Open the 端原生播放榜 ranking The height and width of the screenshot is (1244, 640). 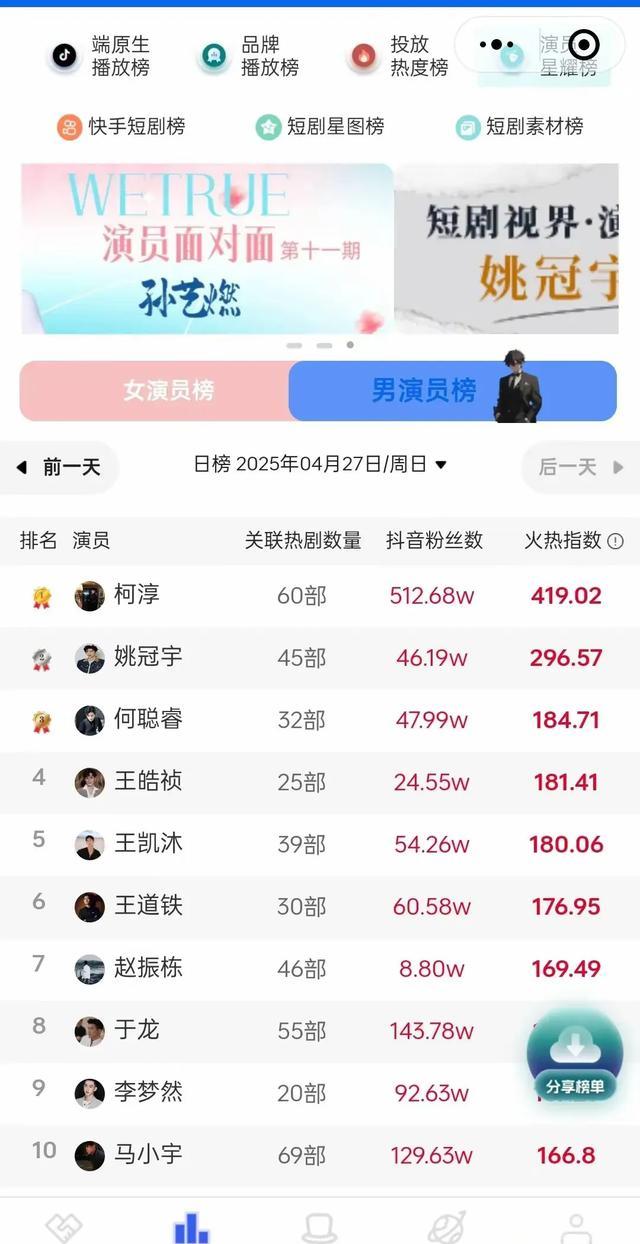point(100,56)
